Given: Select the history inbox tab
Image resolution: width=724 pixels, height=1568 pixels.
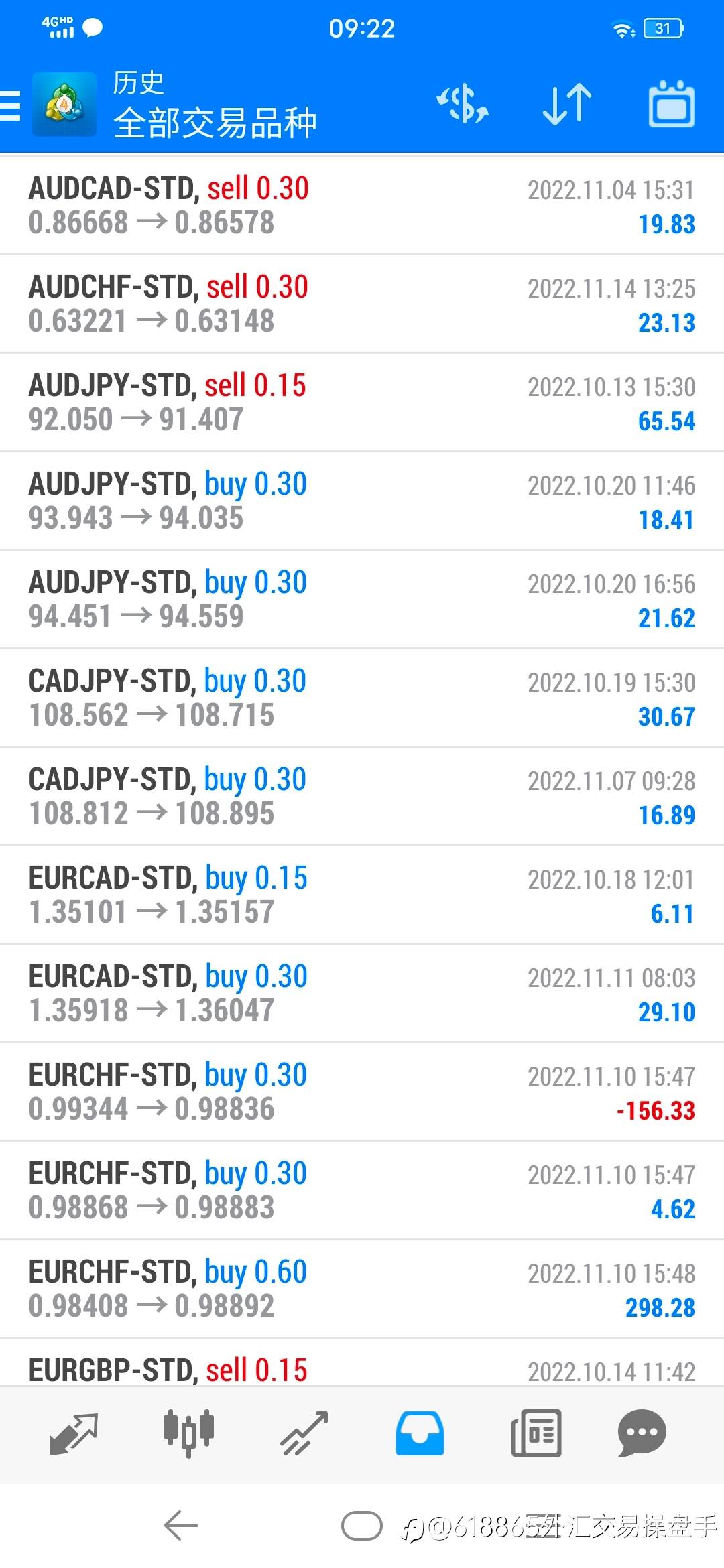Looking at the screenshot, I should click(420, 1433).
